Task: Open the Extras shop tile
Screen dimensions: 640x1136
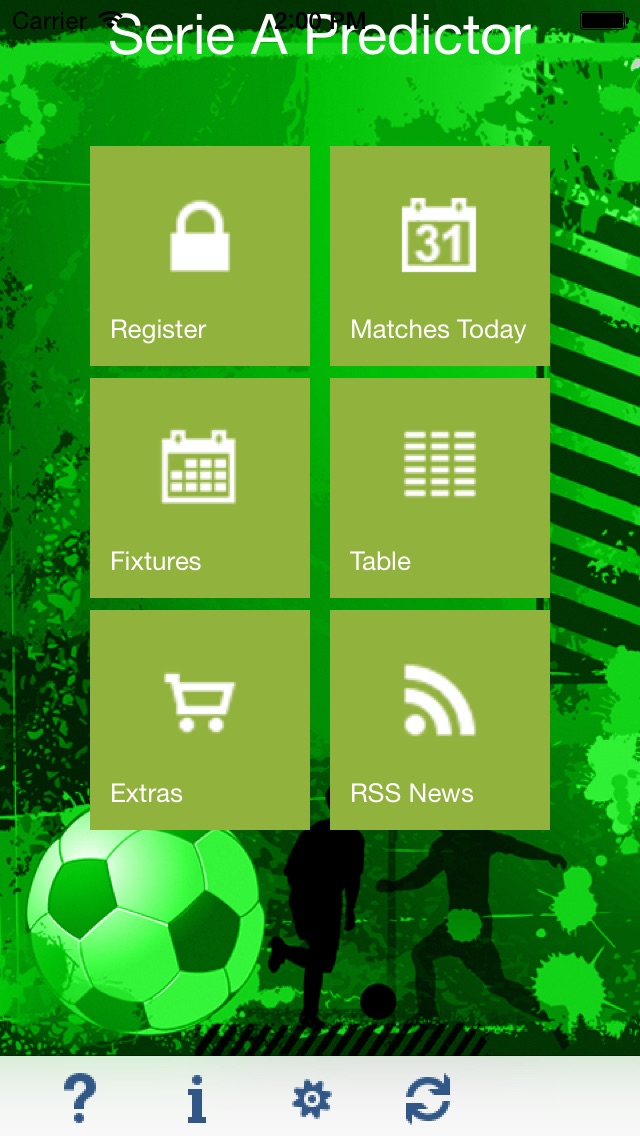Action: coord(199,719)
